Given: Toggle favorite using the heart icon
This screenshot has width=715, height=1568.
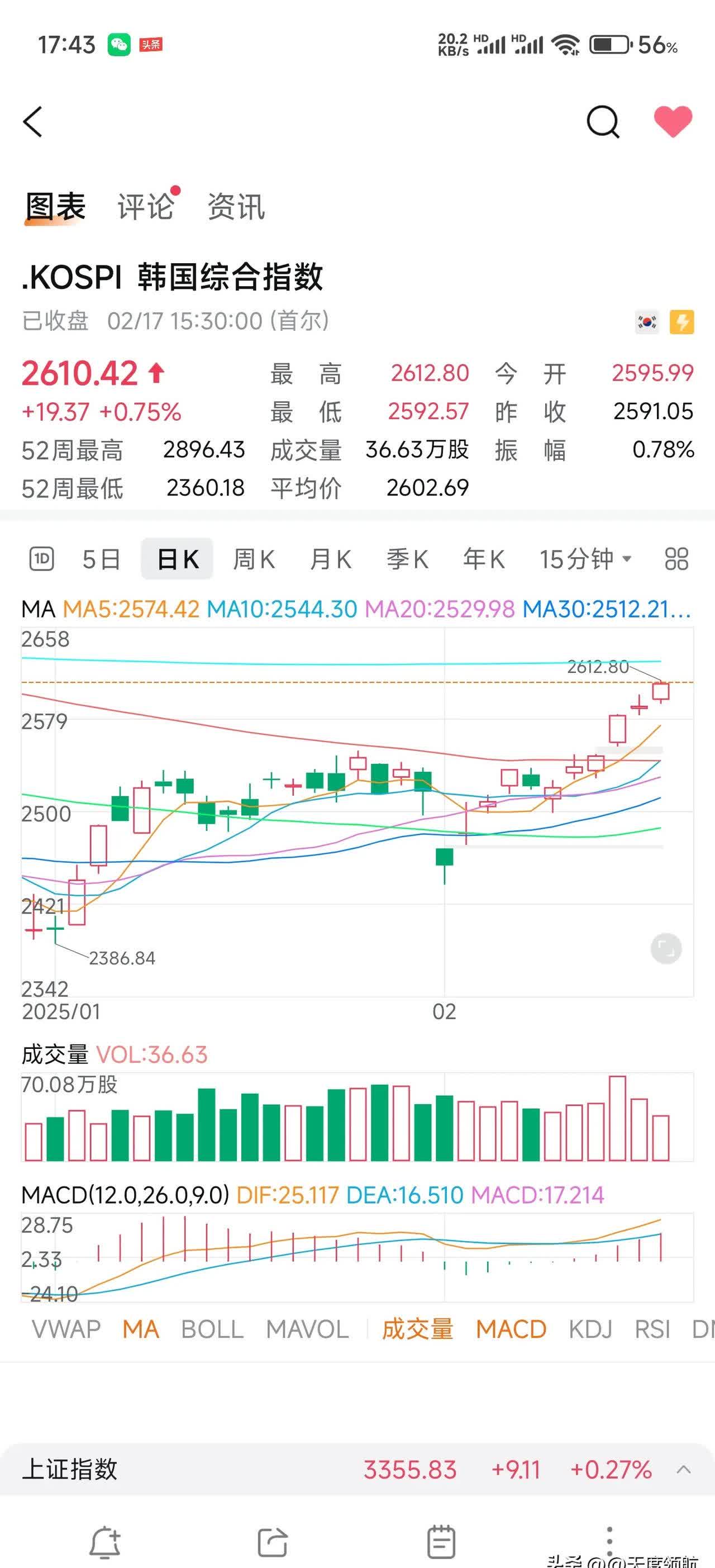Looking at the screenshot, I should click(x=671, y=122).
